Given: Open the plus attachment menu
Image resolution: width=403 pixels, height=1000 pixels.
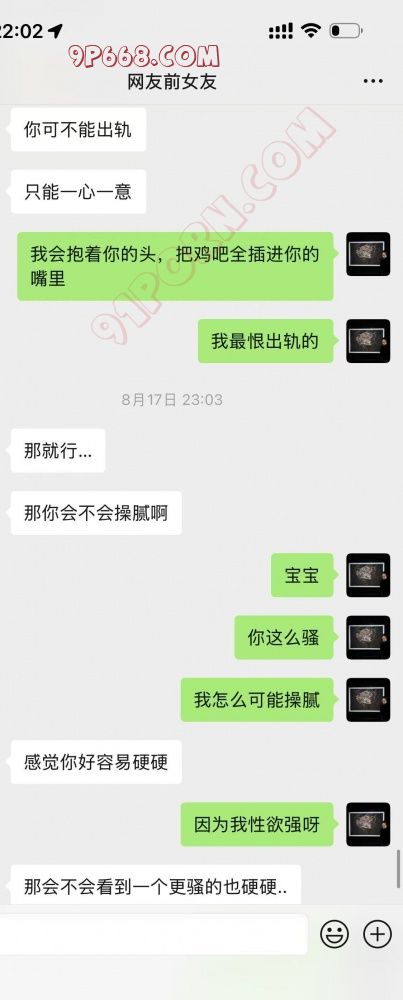Looking at the screenshot, I should 377,935.
